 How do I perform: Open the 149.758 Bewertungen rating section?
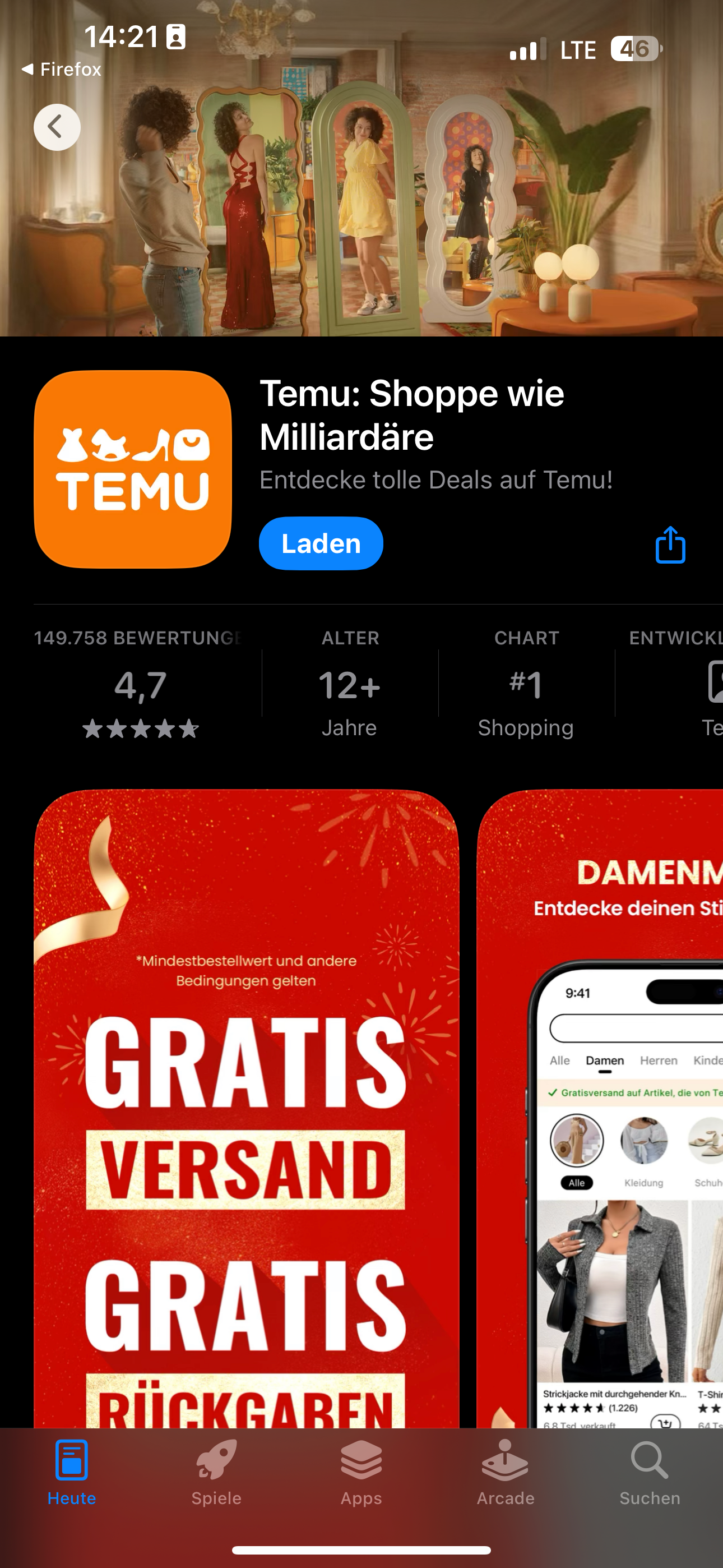[140, 684]
